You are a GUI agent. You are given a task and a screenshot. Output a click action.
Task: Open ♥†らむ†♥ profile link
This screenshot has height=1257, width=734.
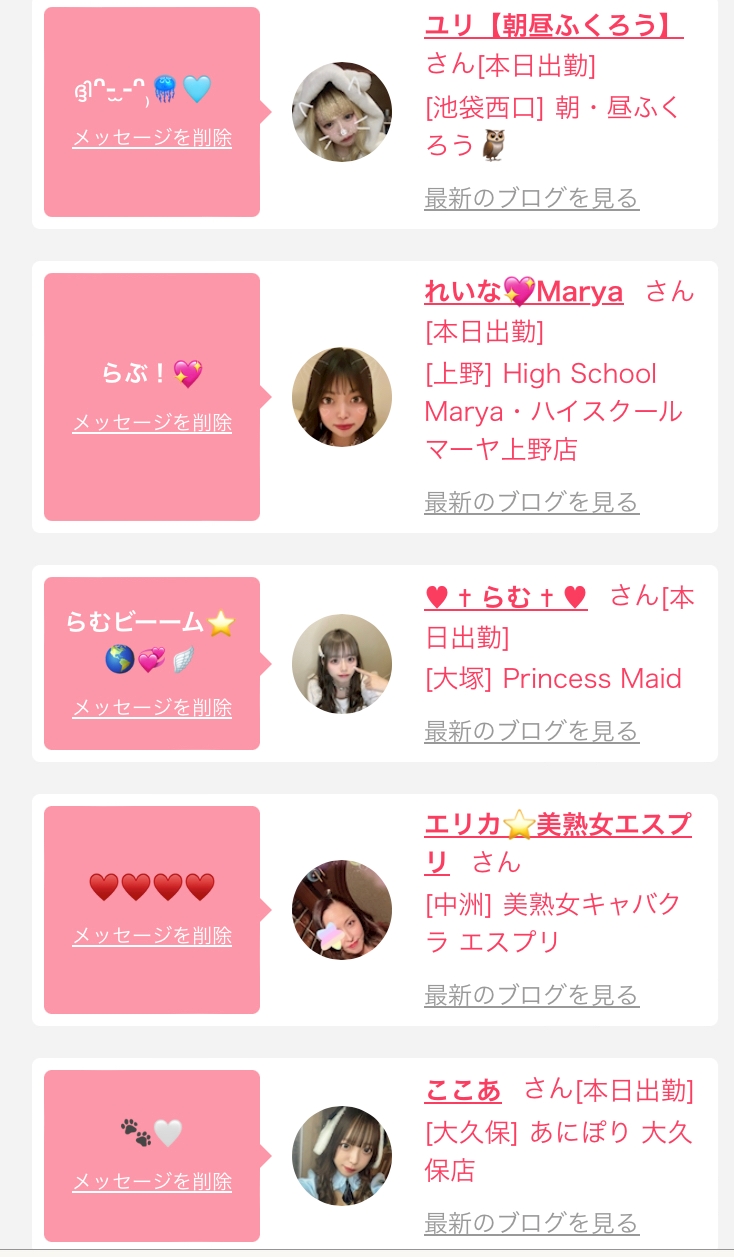click(506, 597)
